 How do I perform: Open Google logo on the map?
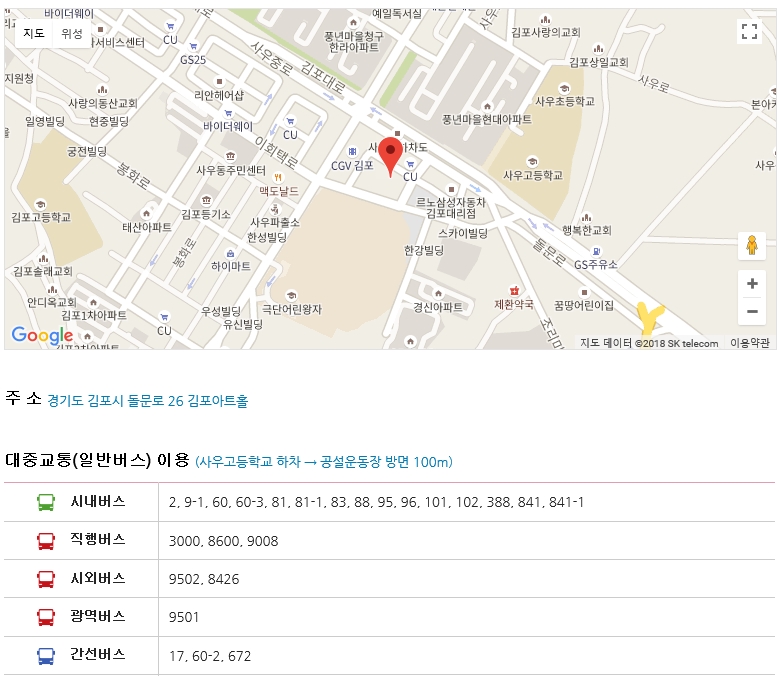coord(42,336)
